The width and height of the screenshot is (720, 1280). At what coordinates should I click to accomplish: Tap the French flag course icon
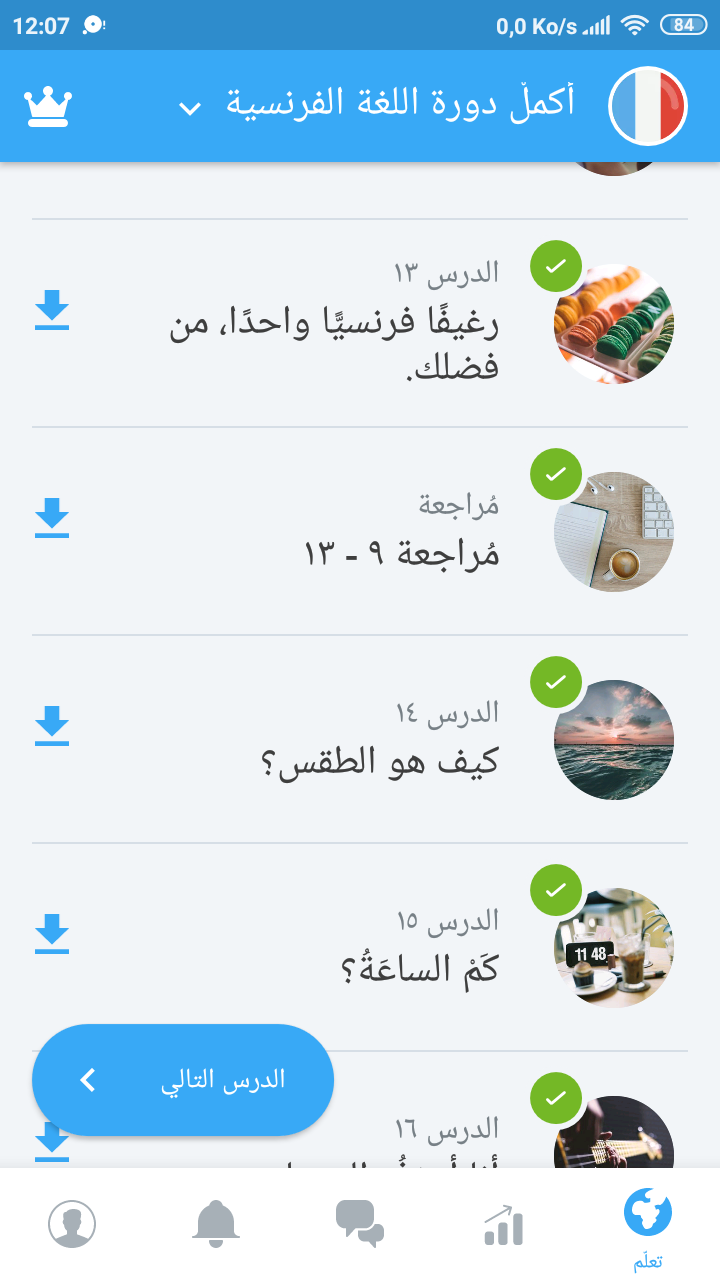pos(648,105)
